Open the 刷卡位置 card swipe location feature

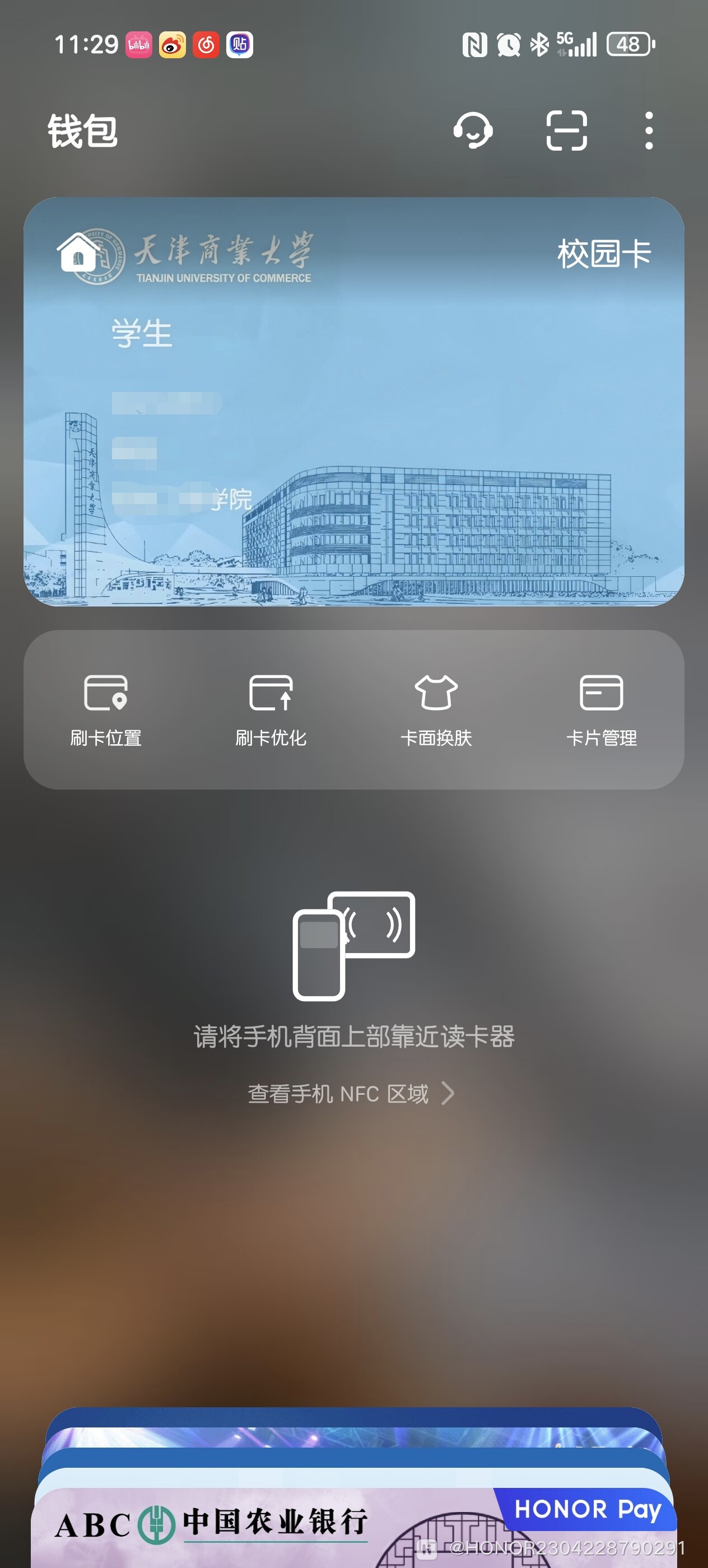[105, 711]
